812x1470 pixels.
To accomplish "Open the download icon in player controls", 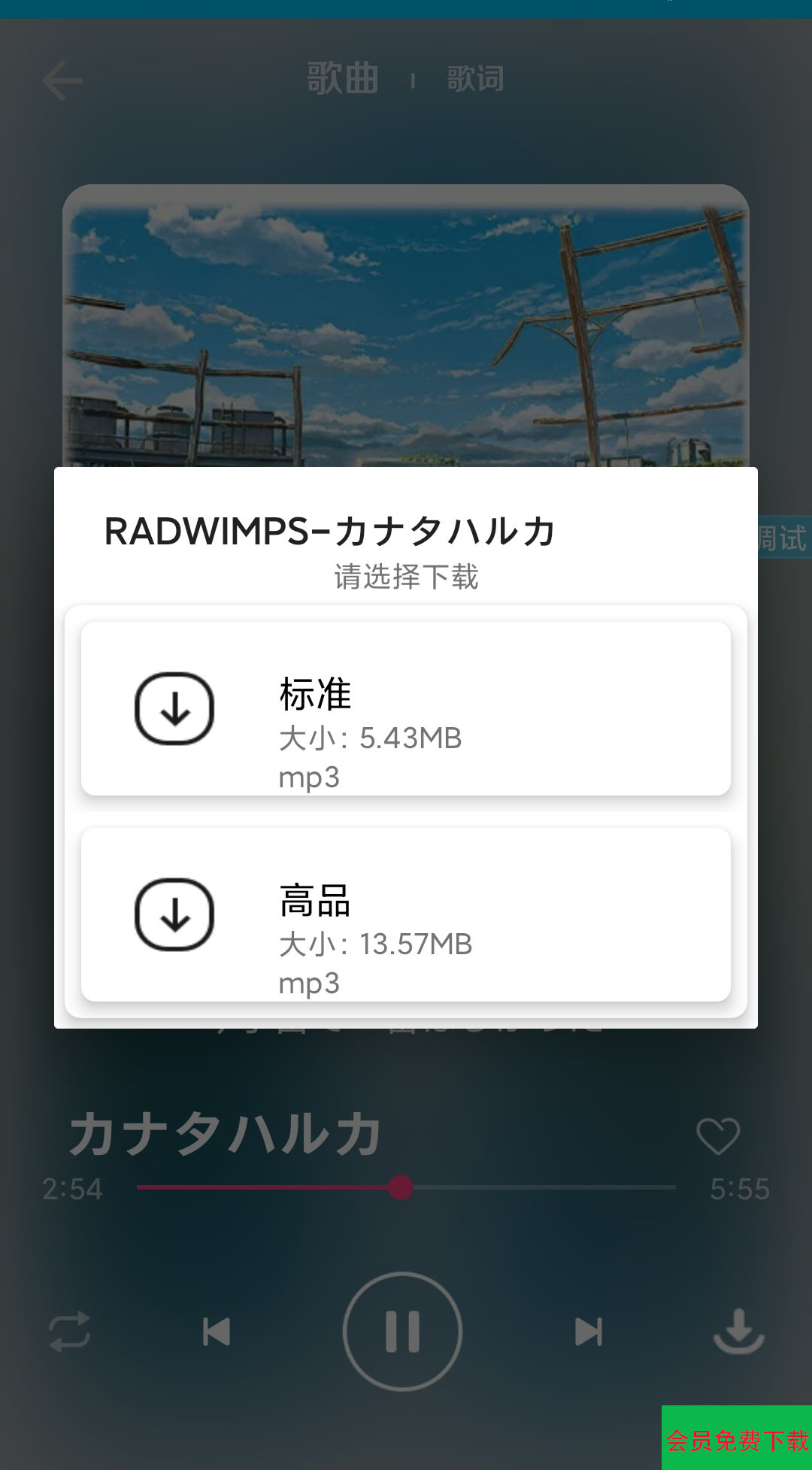I will (738, 1332).
